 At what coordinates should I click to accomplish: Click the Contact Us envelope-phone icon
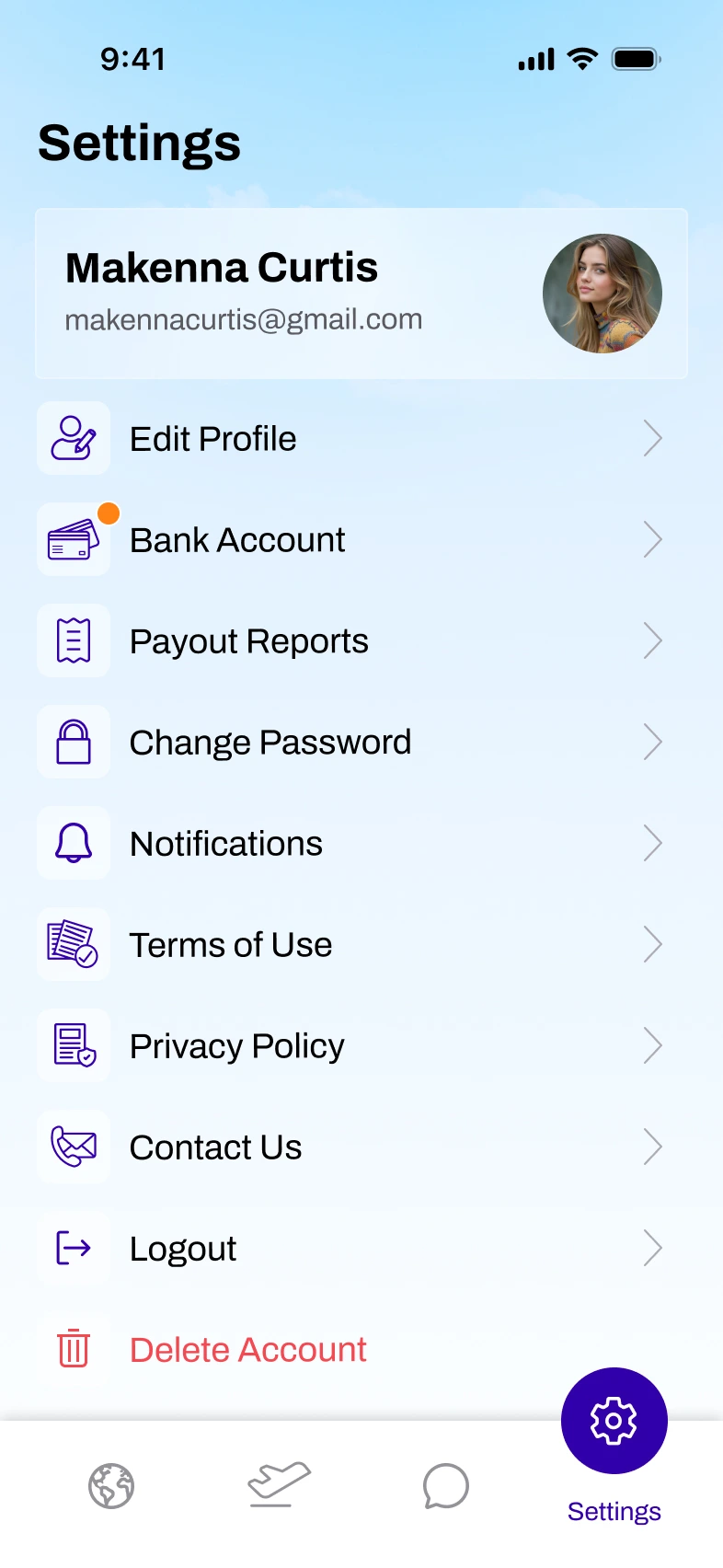click(x=74, y=1147)
